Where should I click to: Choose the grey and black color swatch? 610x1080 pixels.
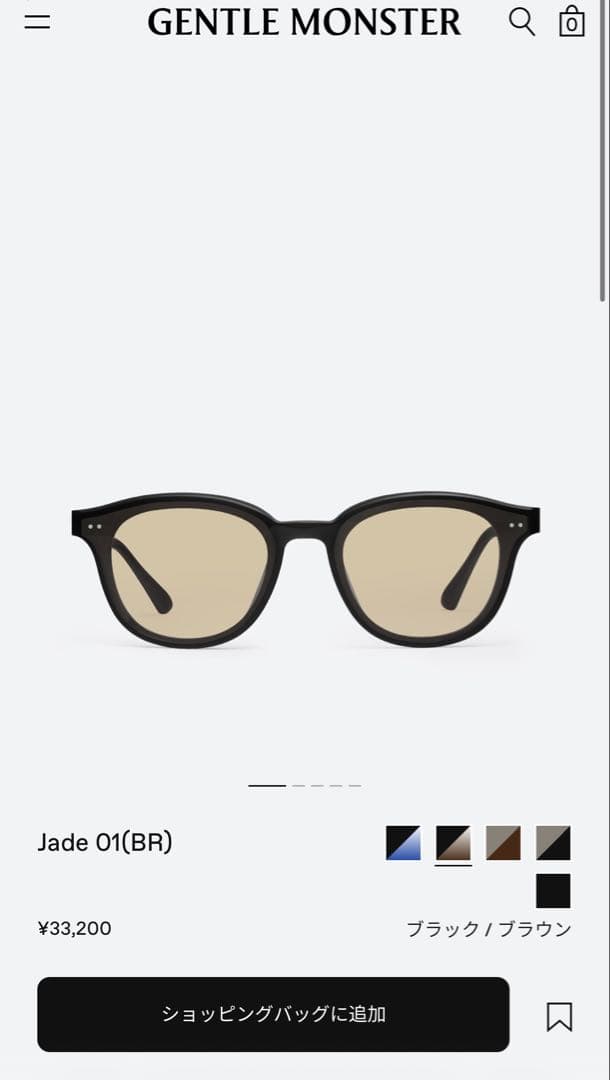[553, 843]
